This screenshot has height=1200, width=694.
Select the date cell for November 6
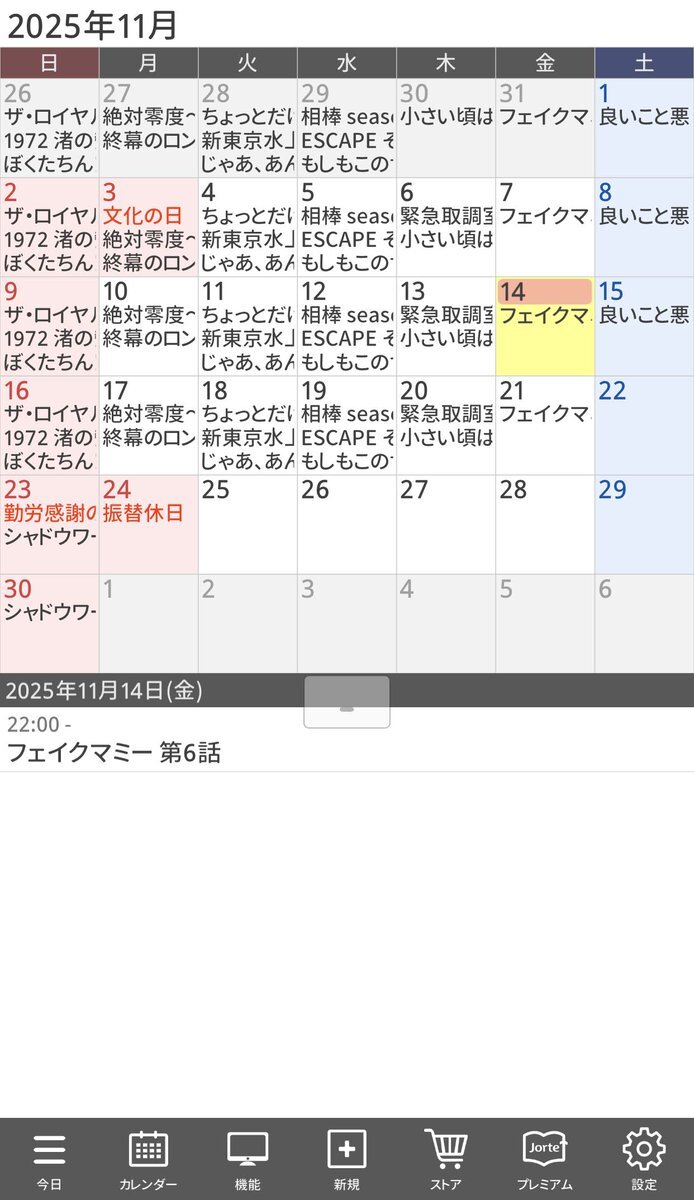pos(446,227)
